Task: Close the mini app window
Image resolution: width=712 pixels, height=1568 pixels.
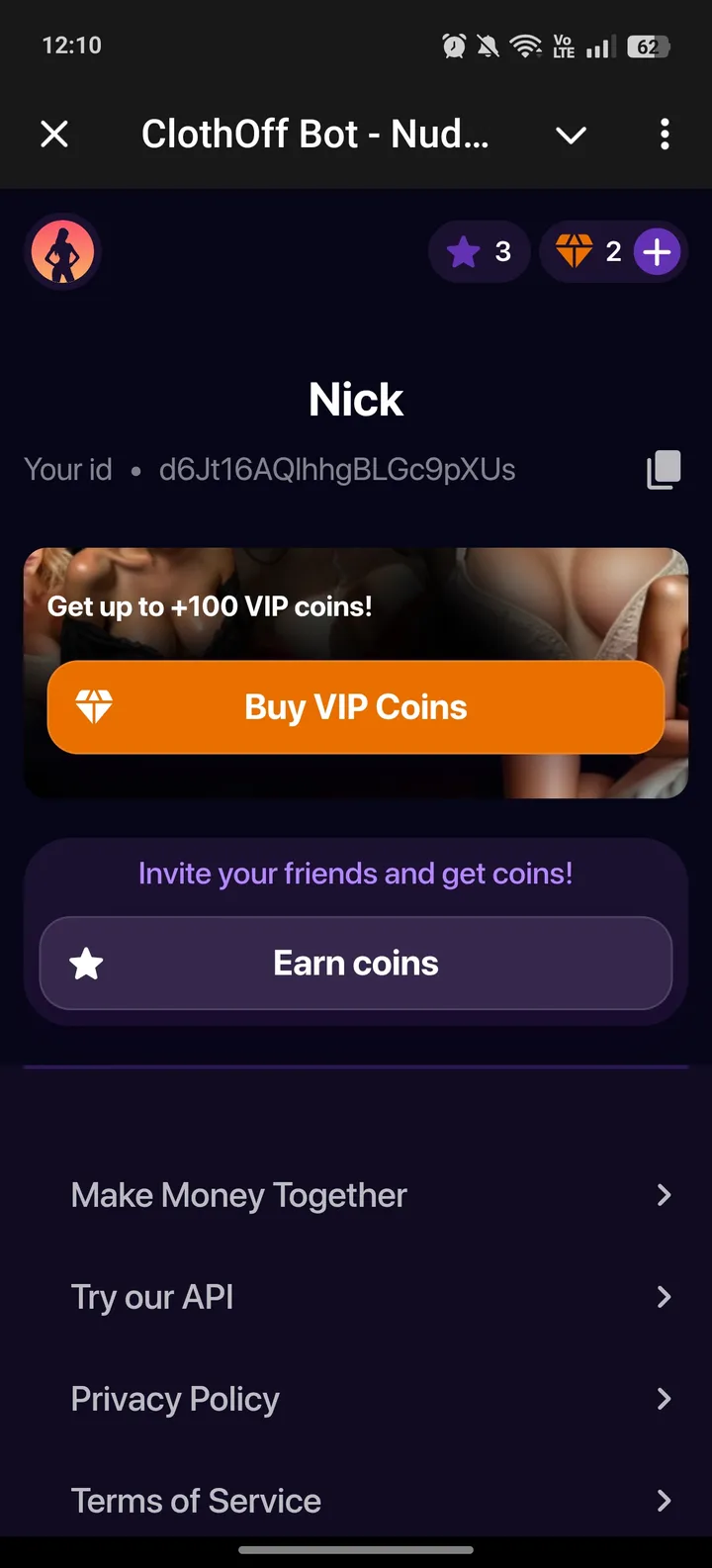Action: (54, 134)
